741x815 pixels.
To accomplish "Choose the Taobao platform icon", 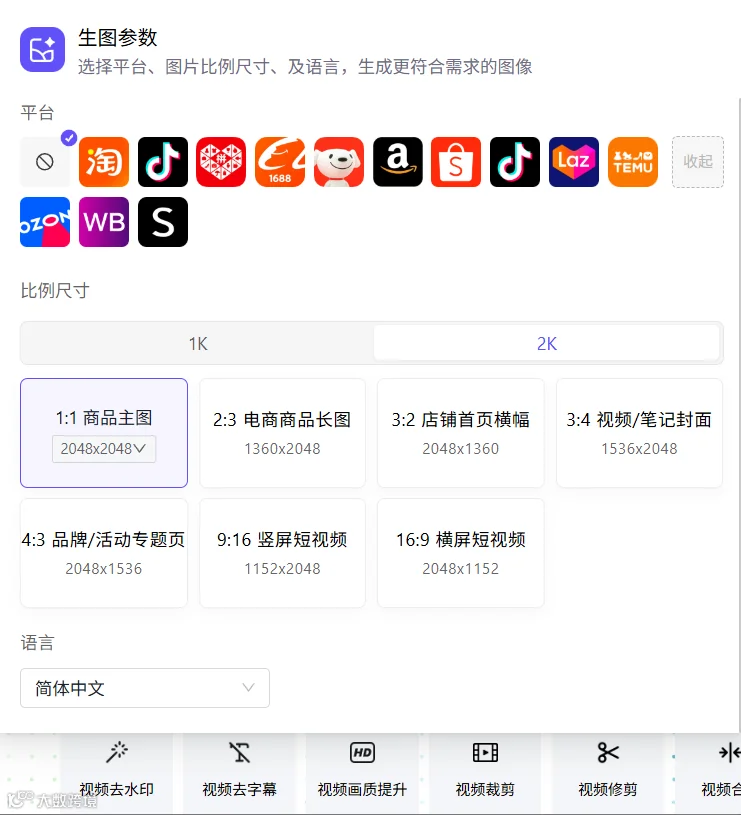I will click(x=104, y=162).
